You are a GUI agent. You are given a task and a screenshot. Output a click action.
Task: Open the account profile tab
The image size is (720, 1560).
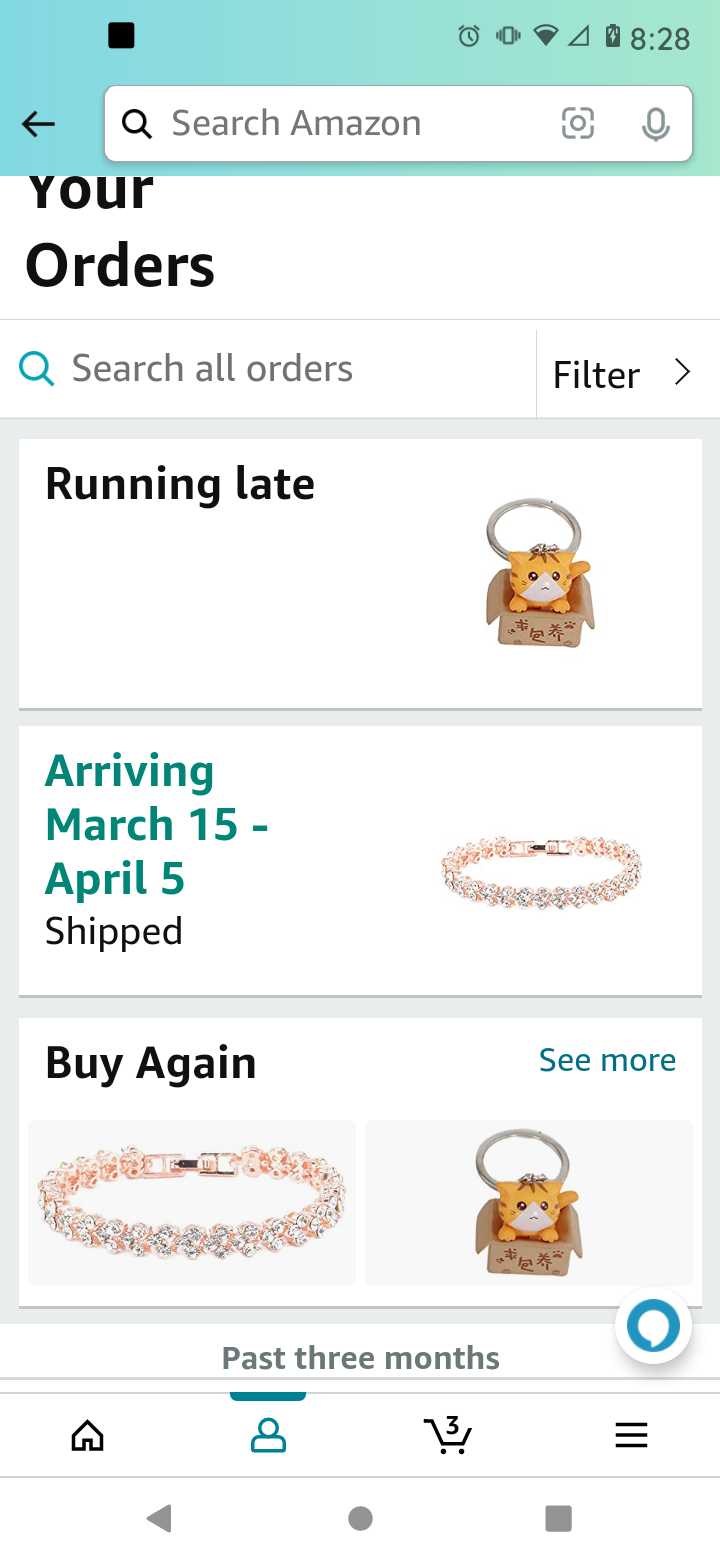click(268, 1435)
